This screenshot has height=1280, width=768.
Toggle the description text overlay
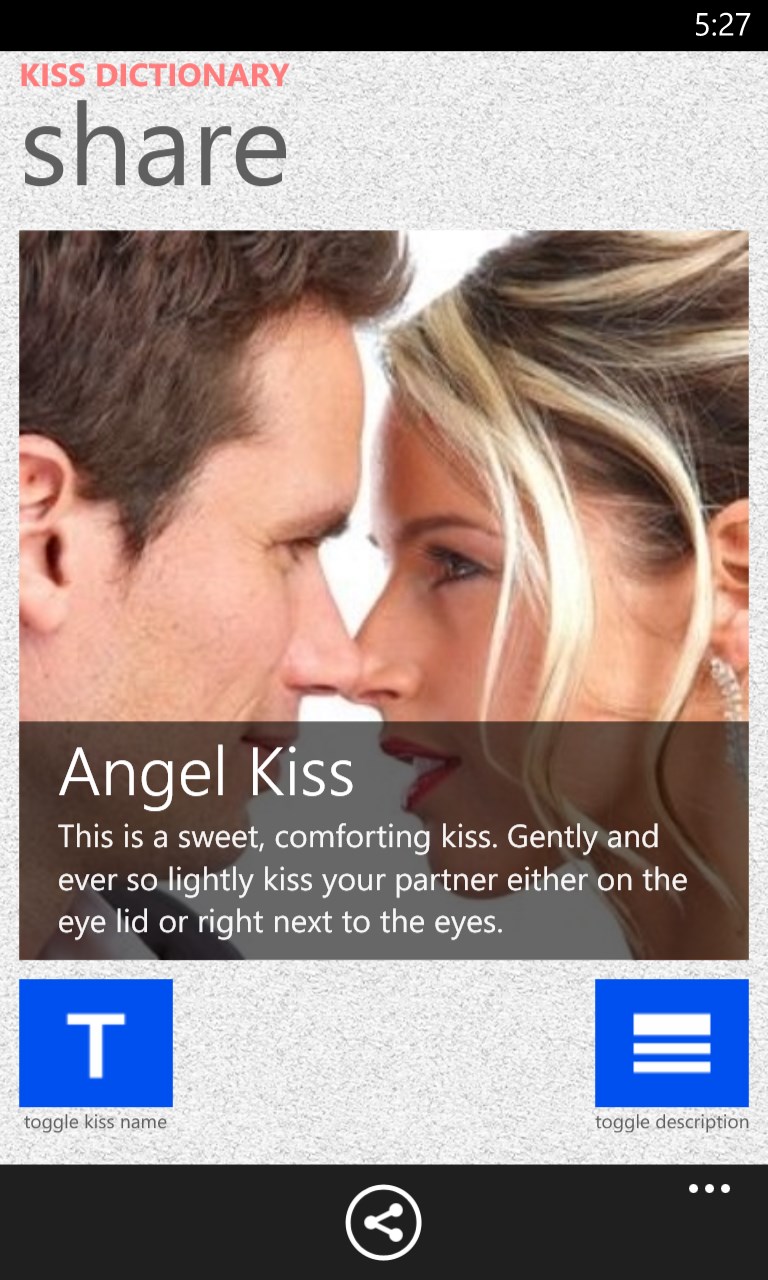click(671, 1042)
